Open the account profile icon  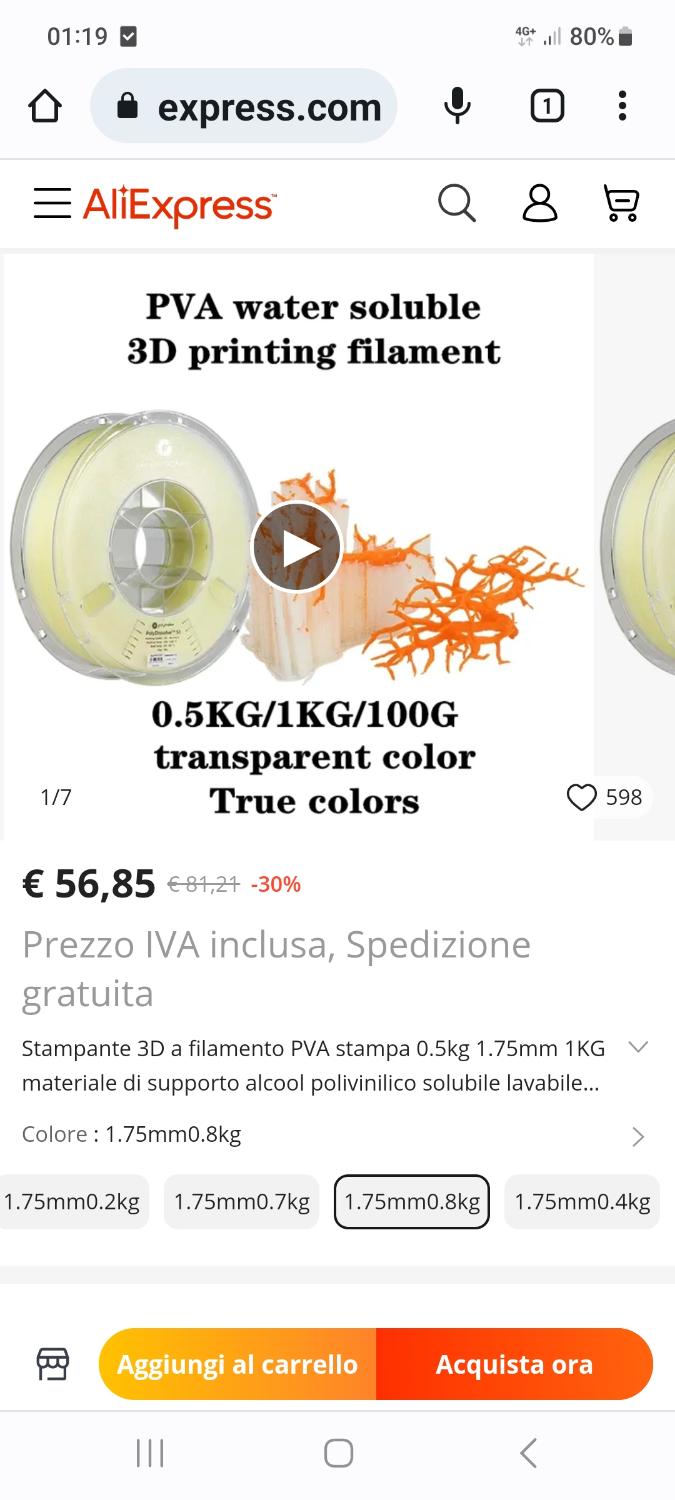[x=539, y=204]
